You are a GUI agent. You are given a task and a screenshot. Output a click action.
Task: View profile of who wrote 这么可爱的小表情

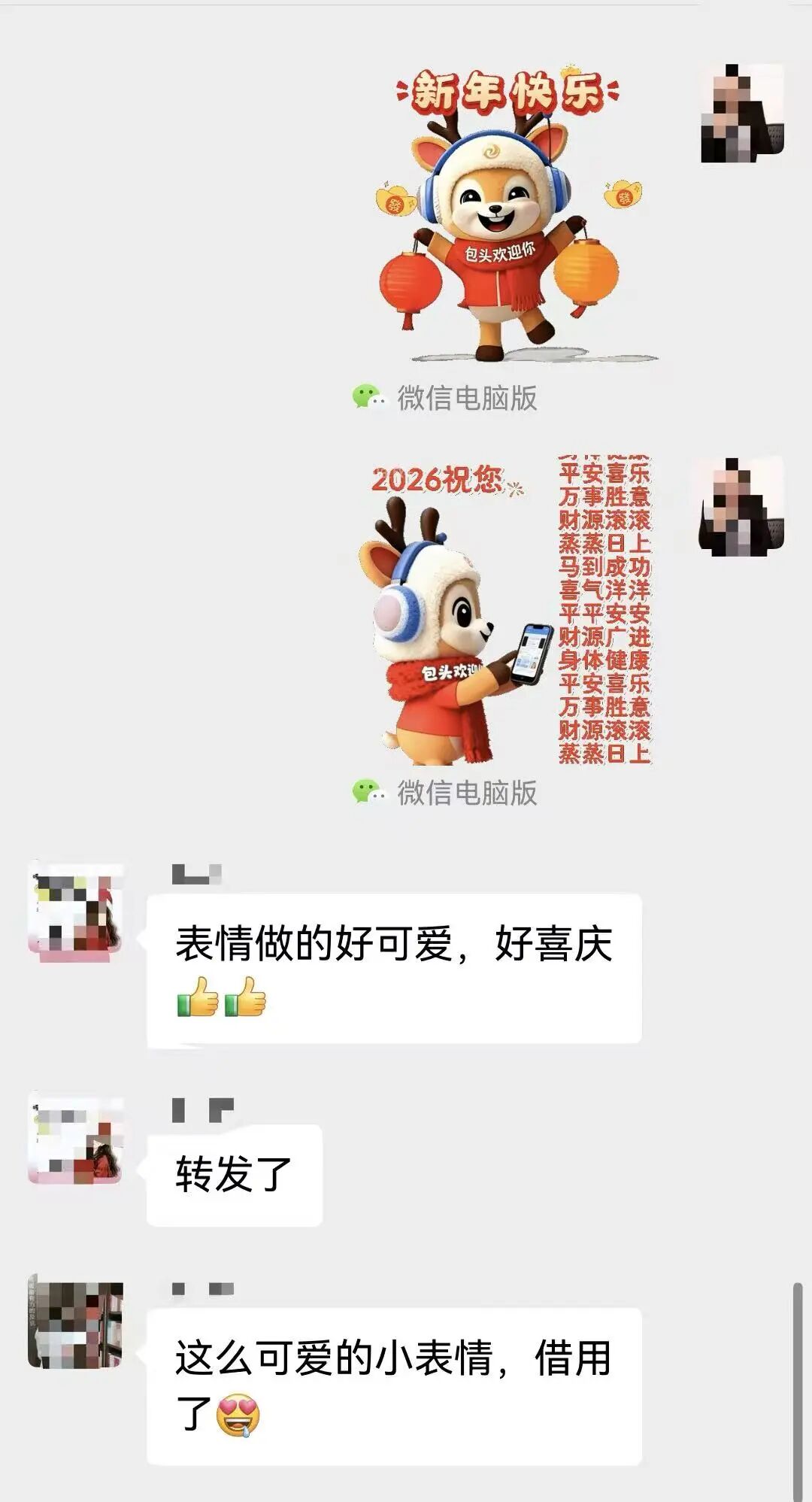[x=75, y=1325]
